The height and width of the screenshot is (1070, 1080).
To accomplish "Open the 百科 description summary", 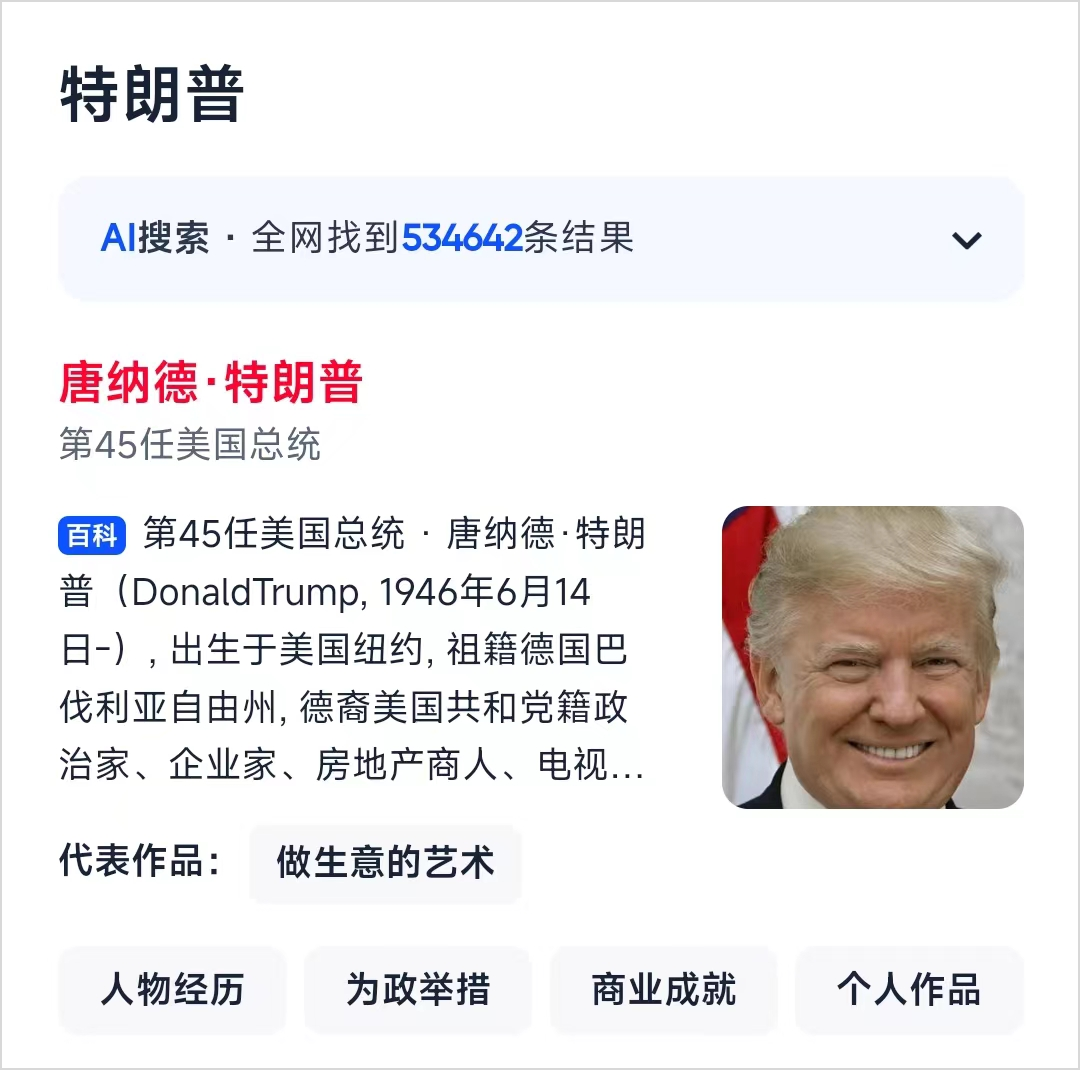I will point(350,650).
